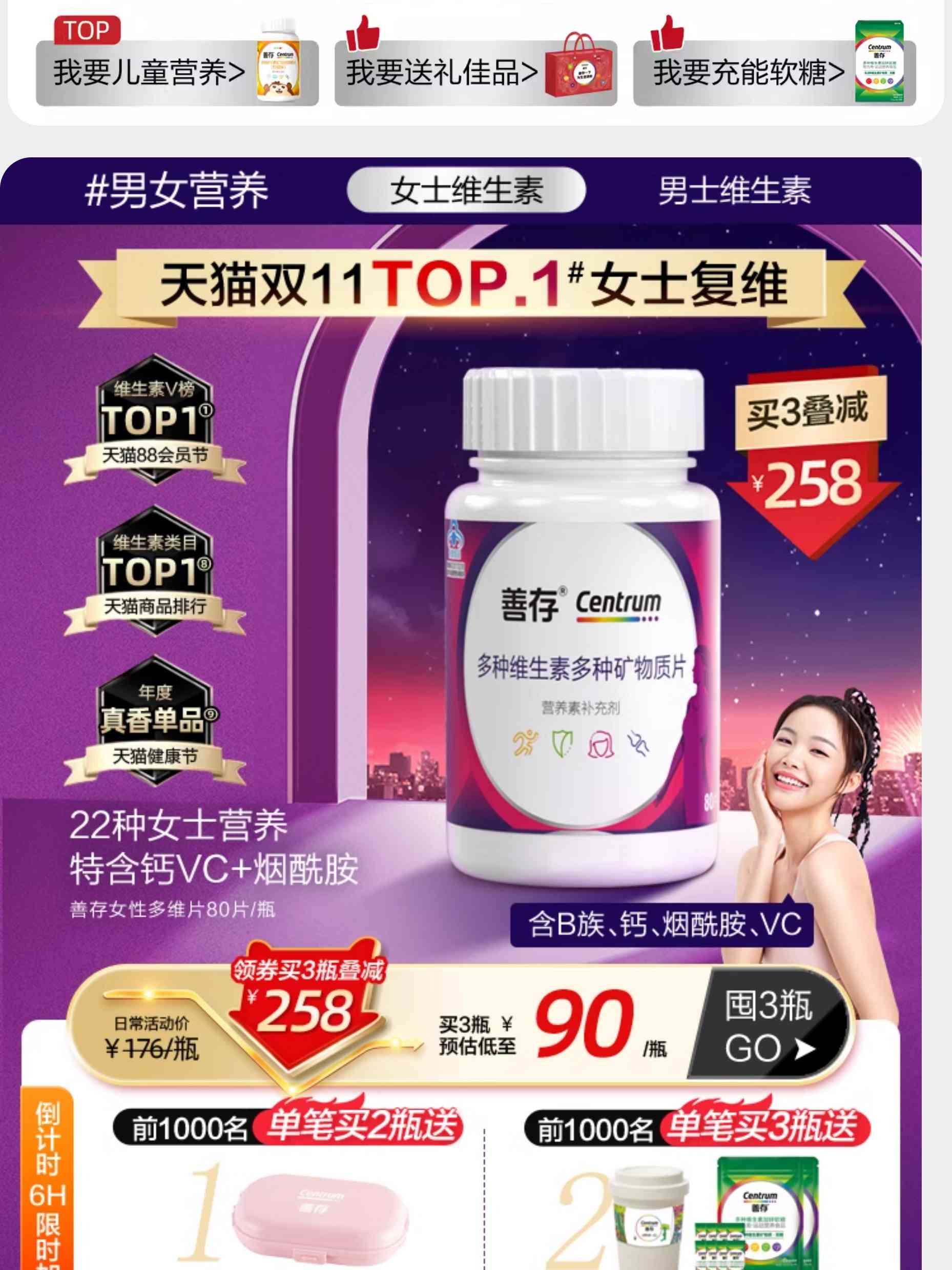The image size is (952, 1270).
Task: View the 单笔买3瓶送 gift set
Action: click(712, 1212)
